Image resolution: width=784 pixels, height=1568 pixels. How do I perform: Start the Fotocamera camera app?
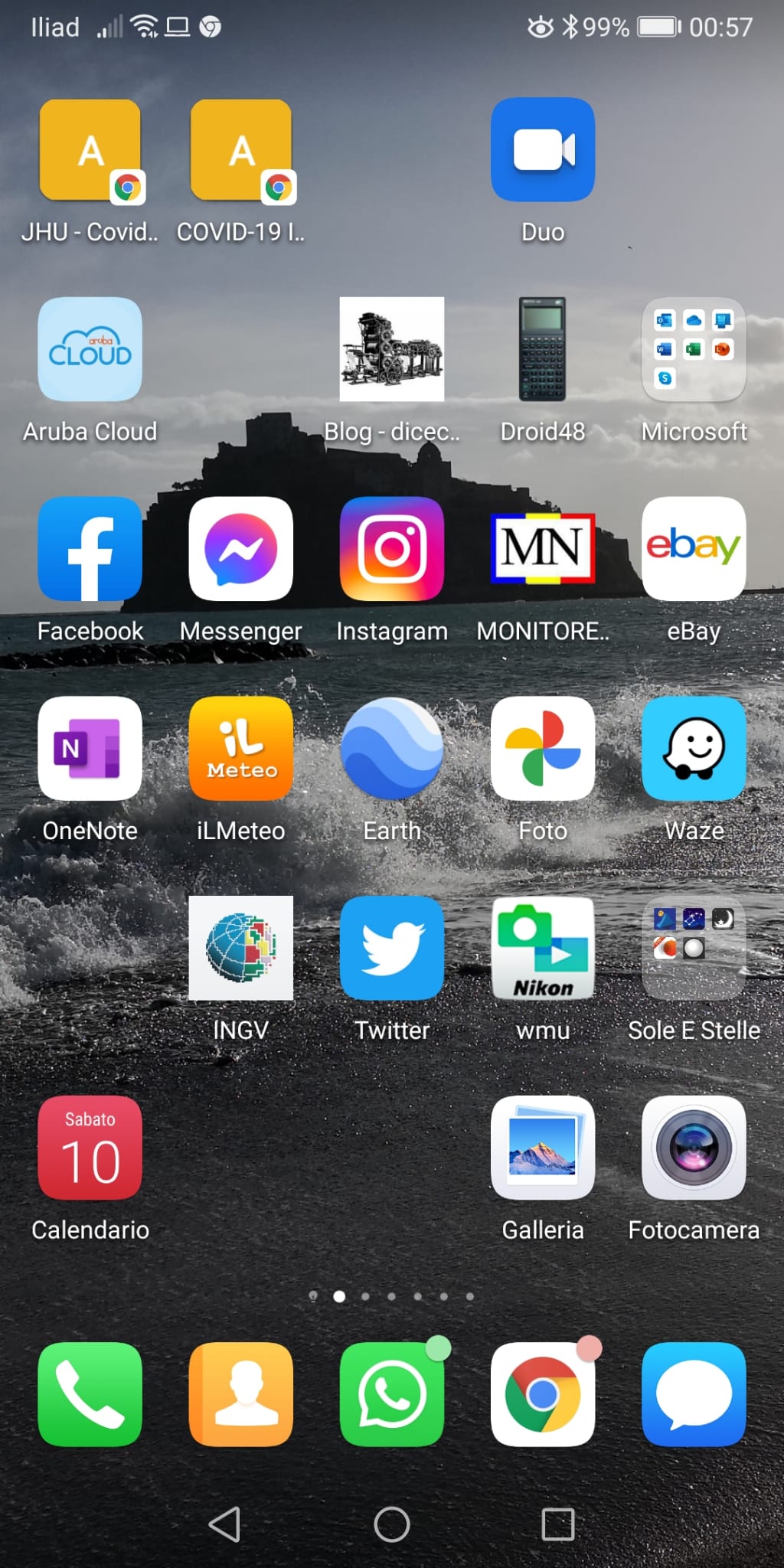tap(693, 1148)
